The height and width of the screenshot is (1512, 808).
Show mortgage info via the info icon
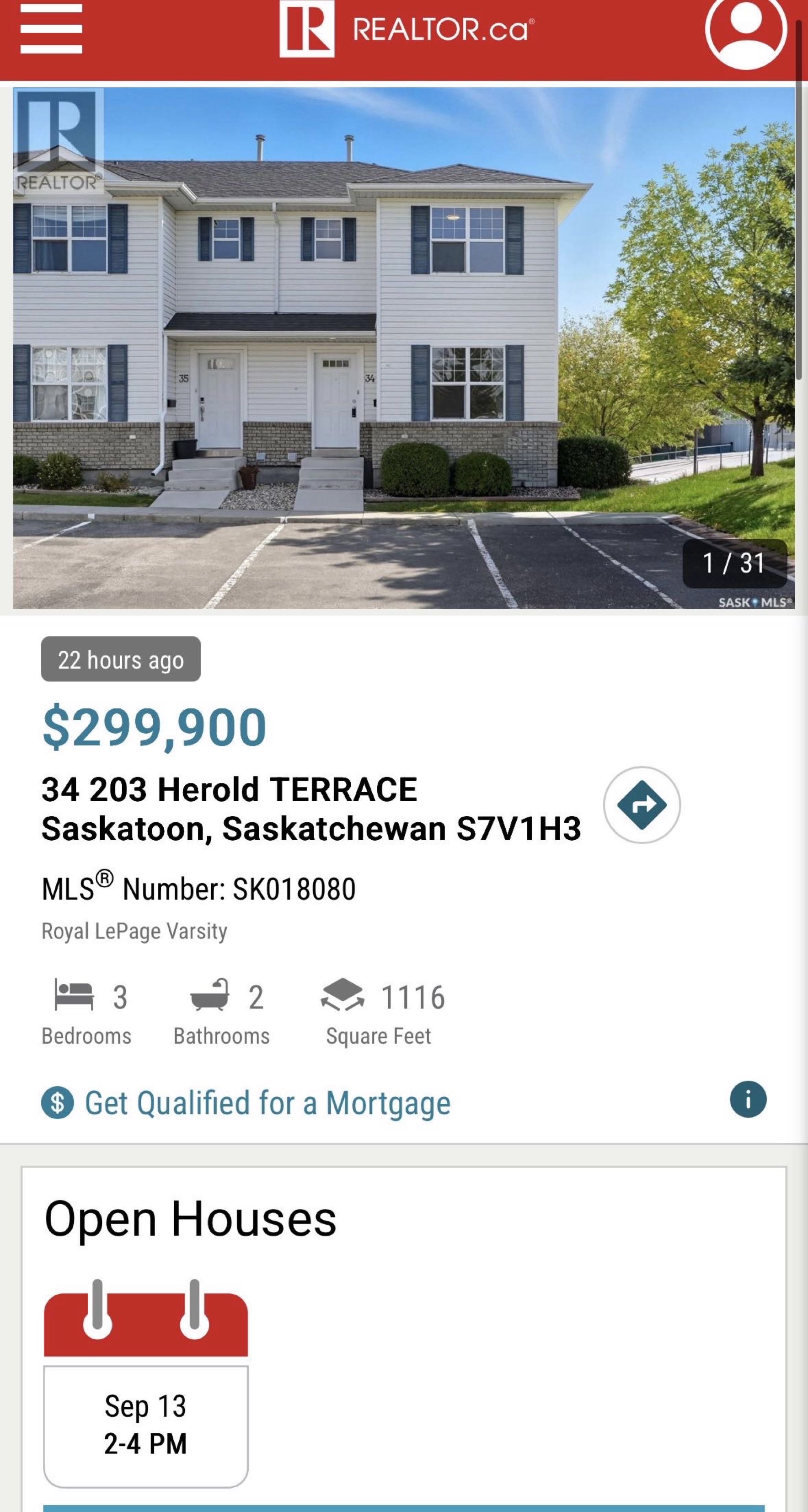click(x=748, y=1099)
